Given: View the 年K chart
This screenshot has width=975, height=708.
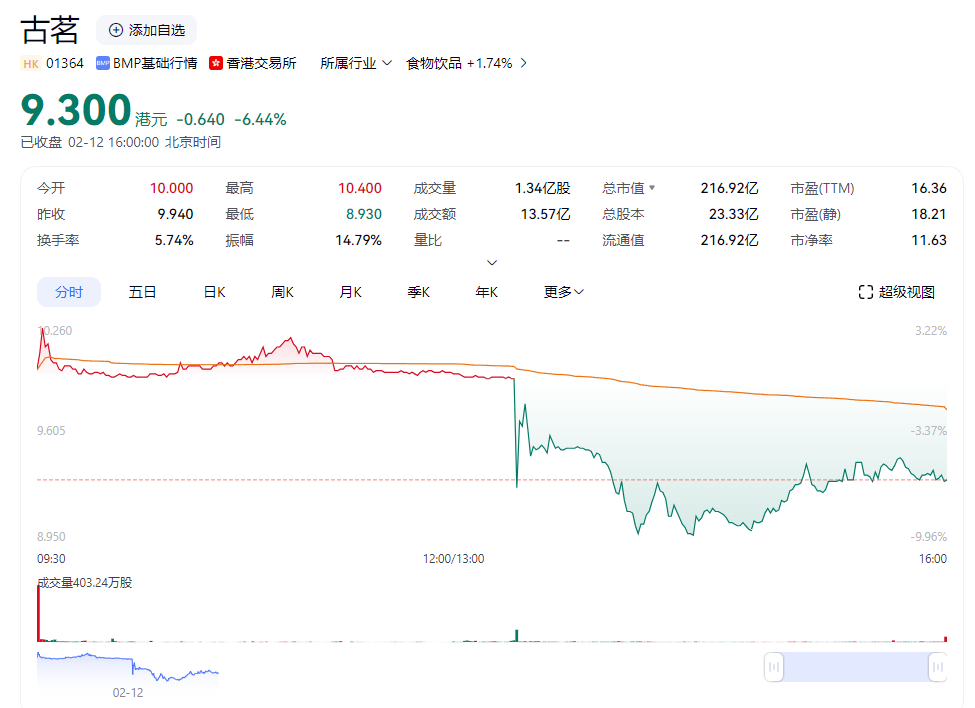Looking at the screenshot, I should point(486,292).
